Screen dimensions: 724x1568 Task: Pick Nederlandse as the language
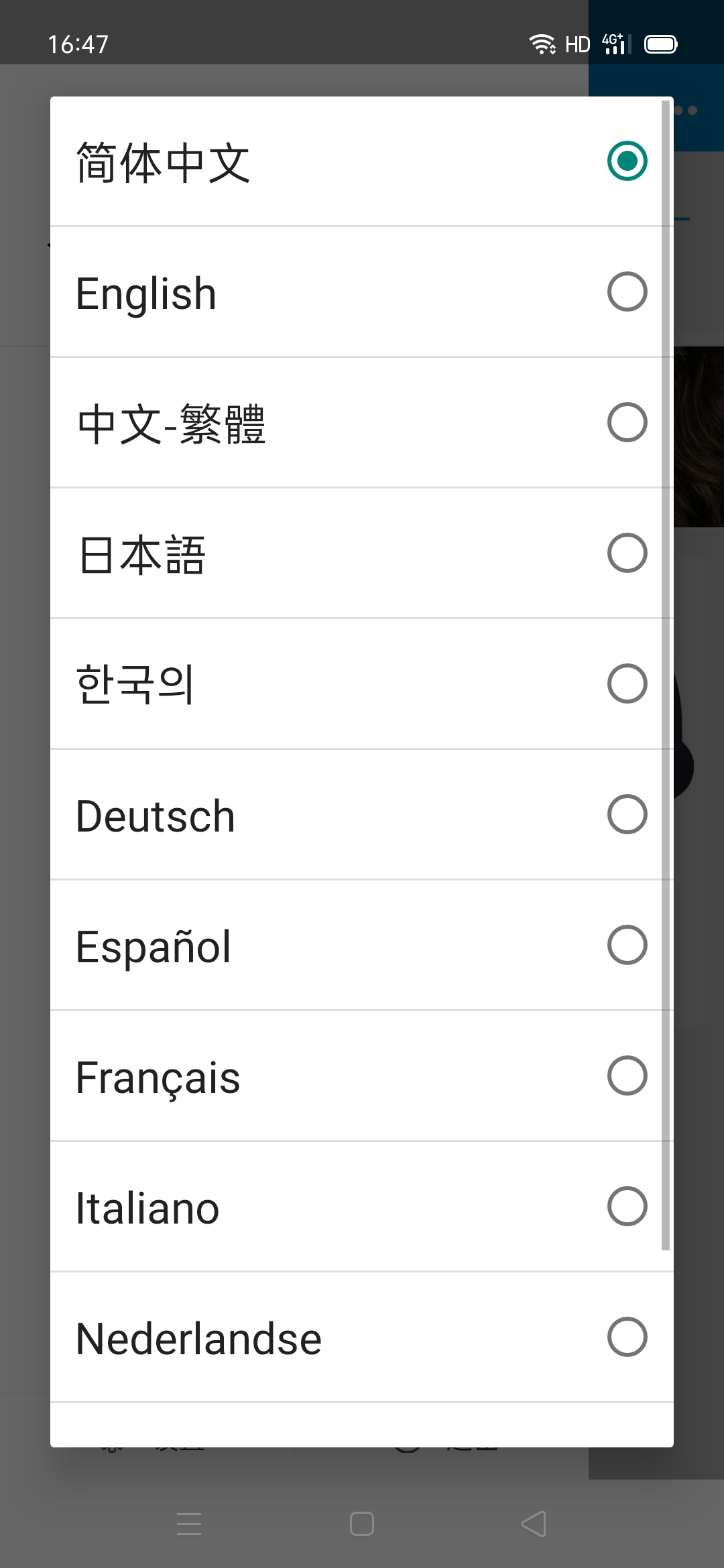(362, 1337)
